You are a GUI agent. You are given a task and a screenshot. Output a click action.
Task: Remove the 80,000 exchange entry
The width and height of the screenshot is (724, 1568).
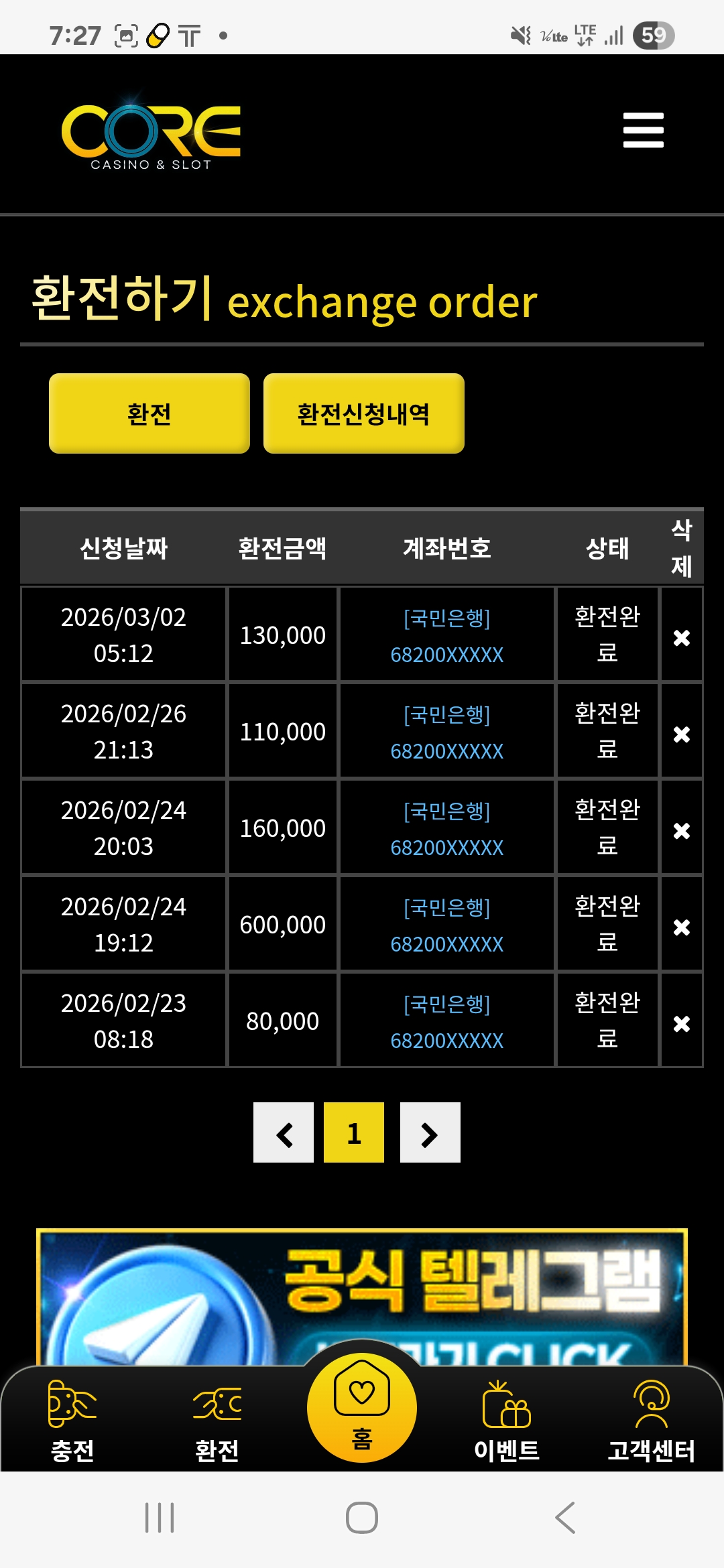[681, 1023]
